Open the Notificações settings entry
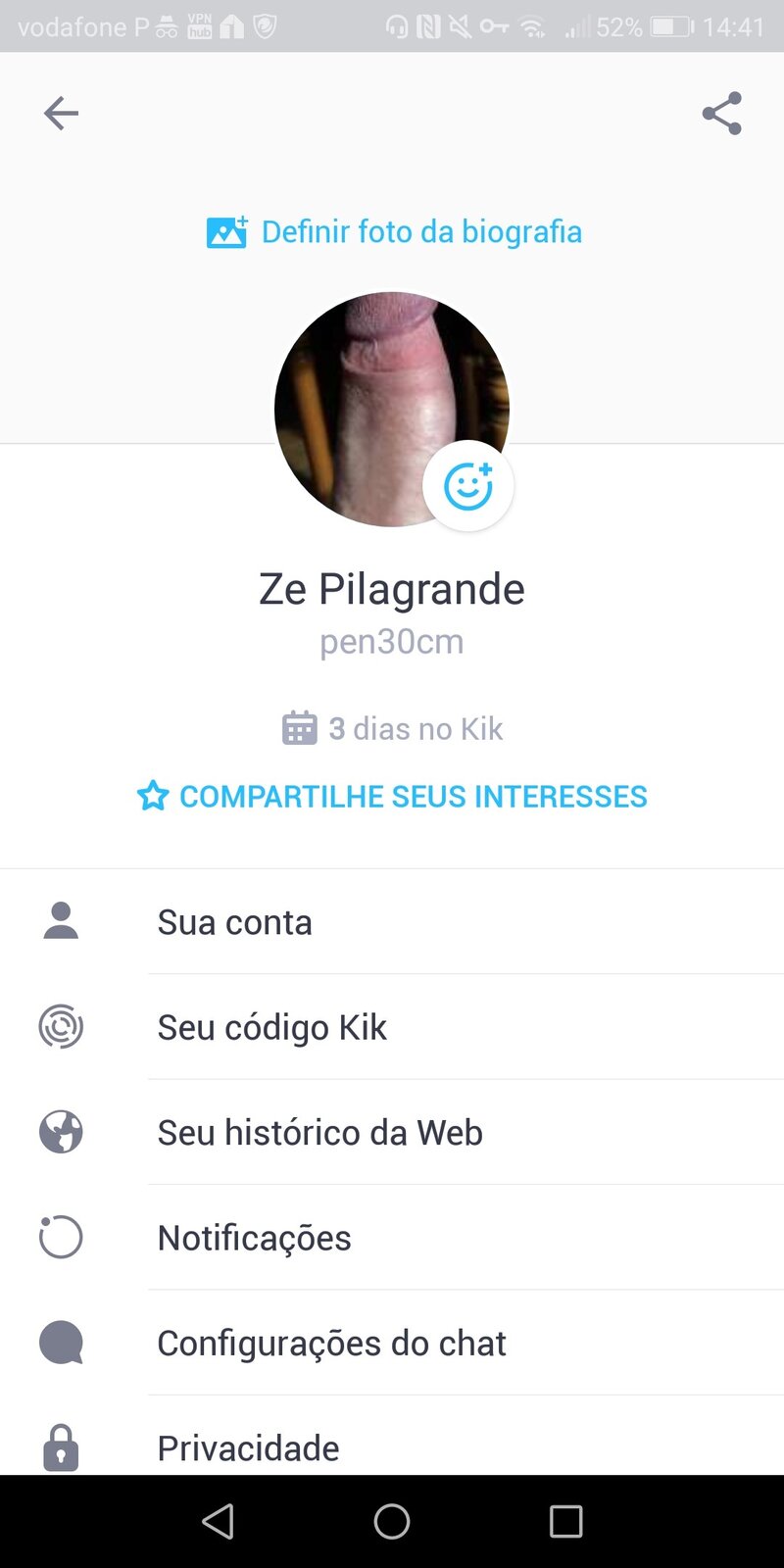Image resolution: width=784 pixels, height=1568 pixels. (x=254, y=1237)
